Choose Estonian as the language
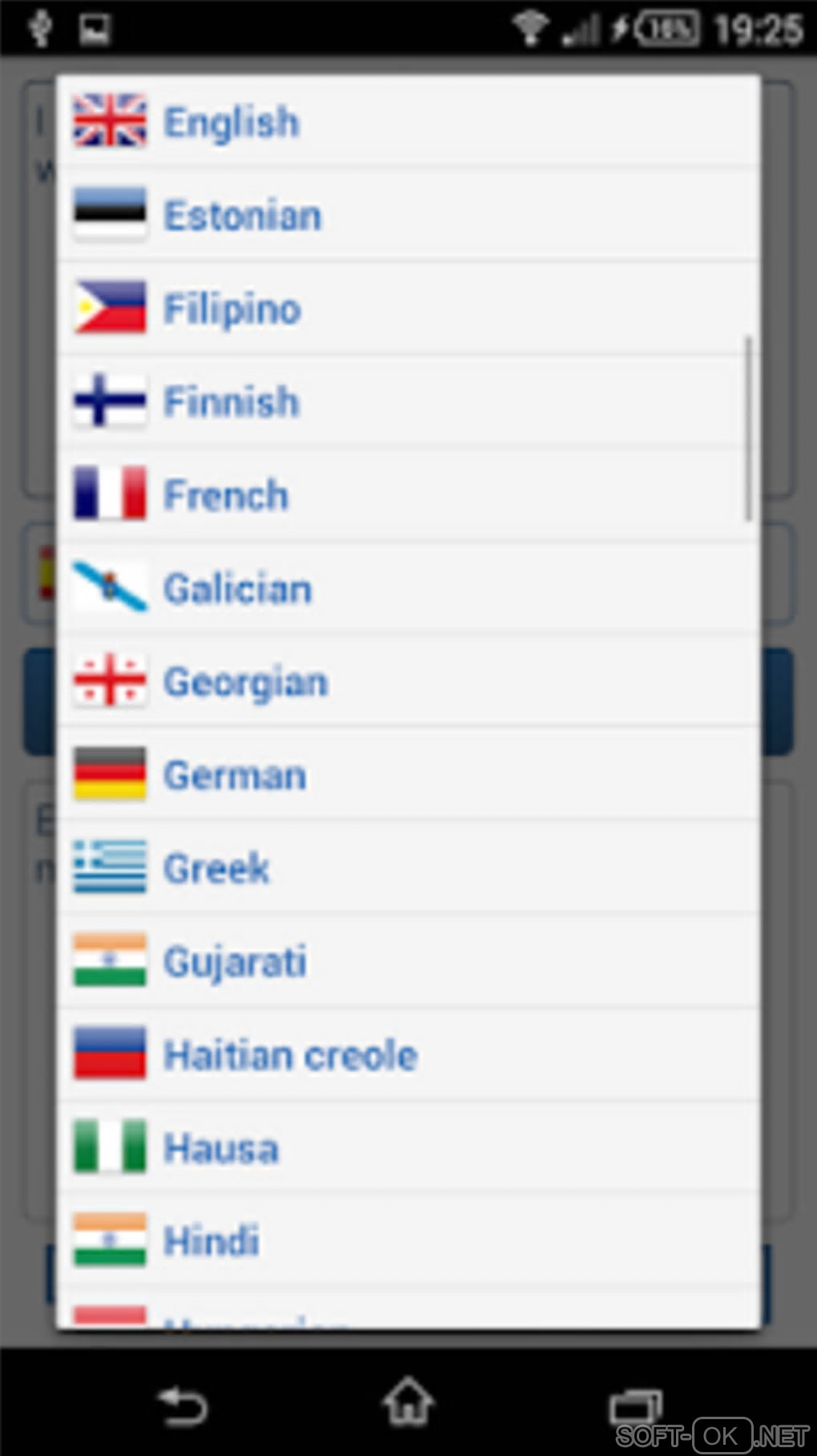The width and height of the screenshot is (817, 1456). click(x=242, y=216)
